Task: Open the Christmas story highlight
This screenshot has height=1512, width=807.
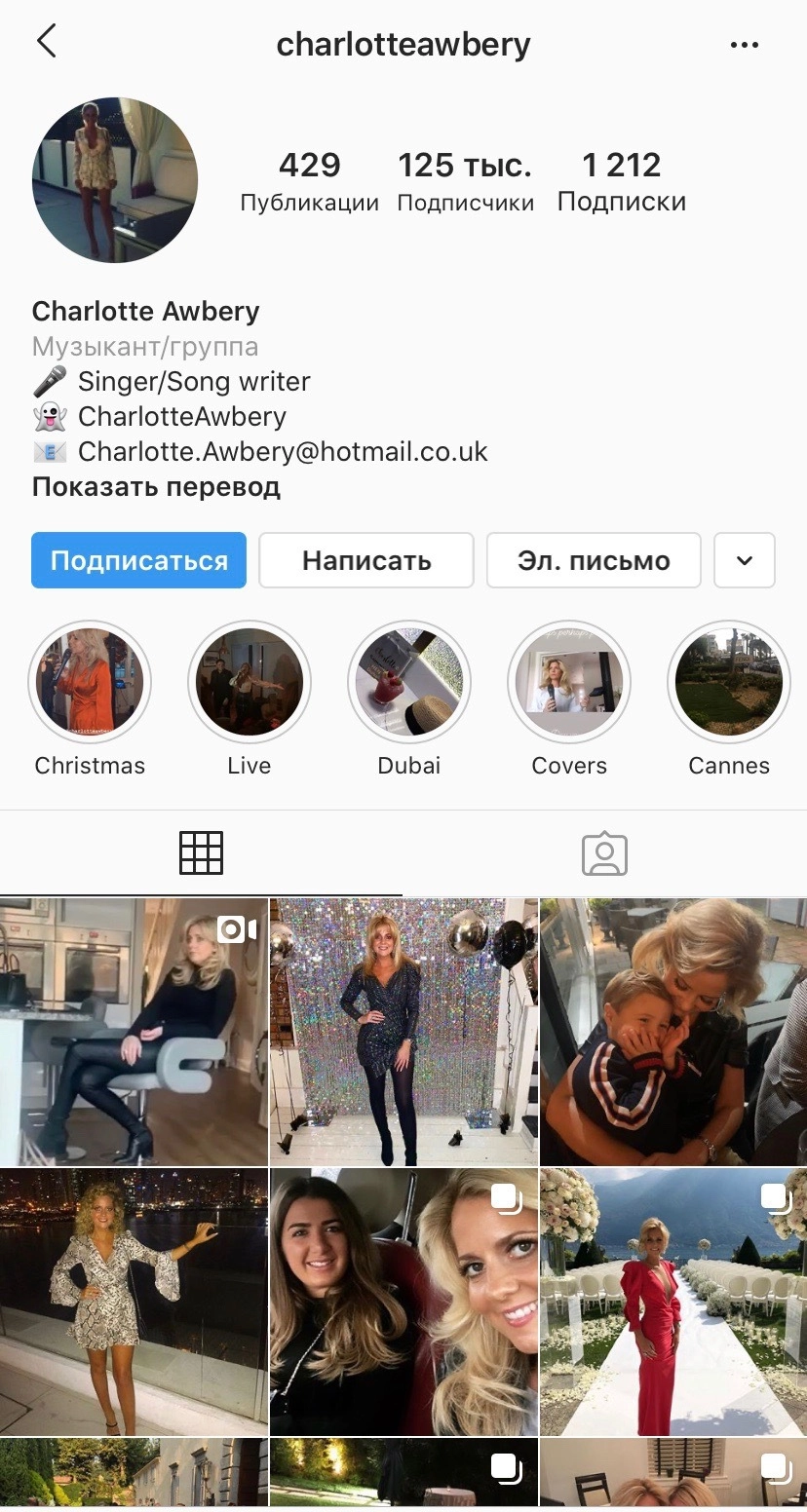Action: coord(90,682)
